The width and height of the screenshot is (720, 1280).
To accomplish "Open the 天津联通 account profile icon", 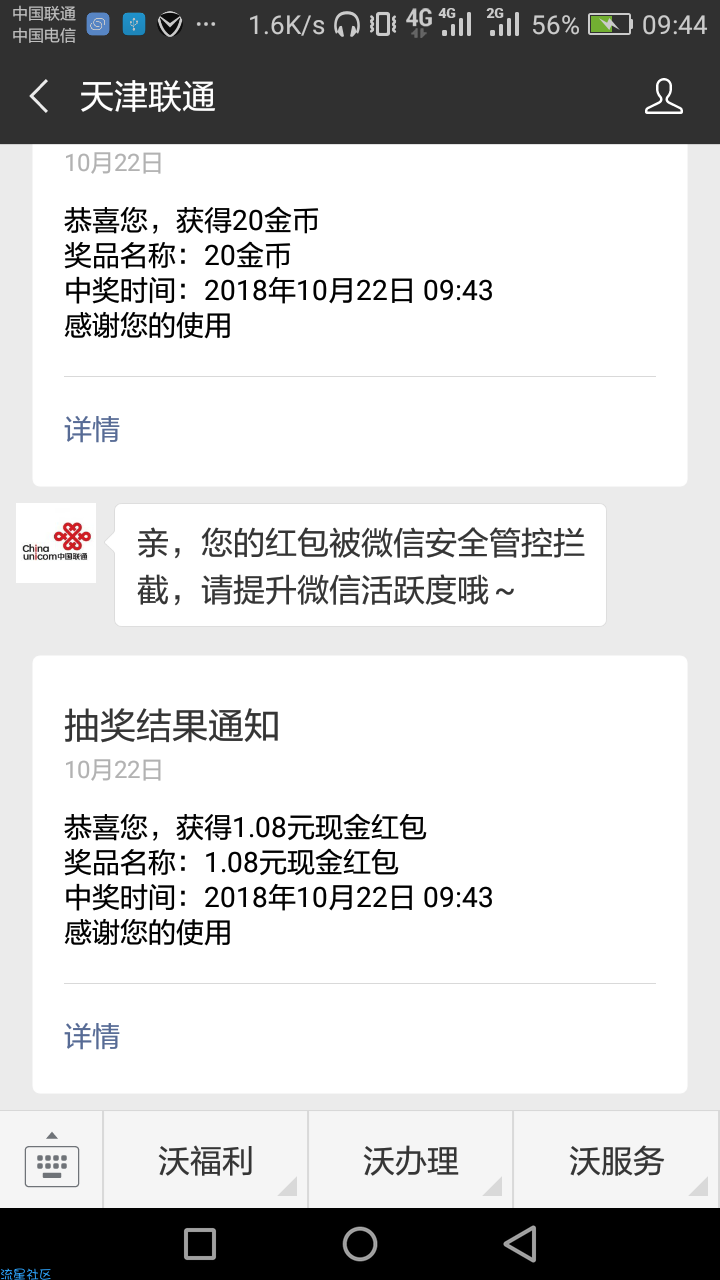I will [663, 97].
